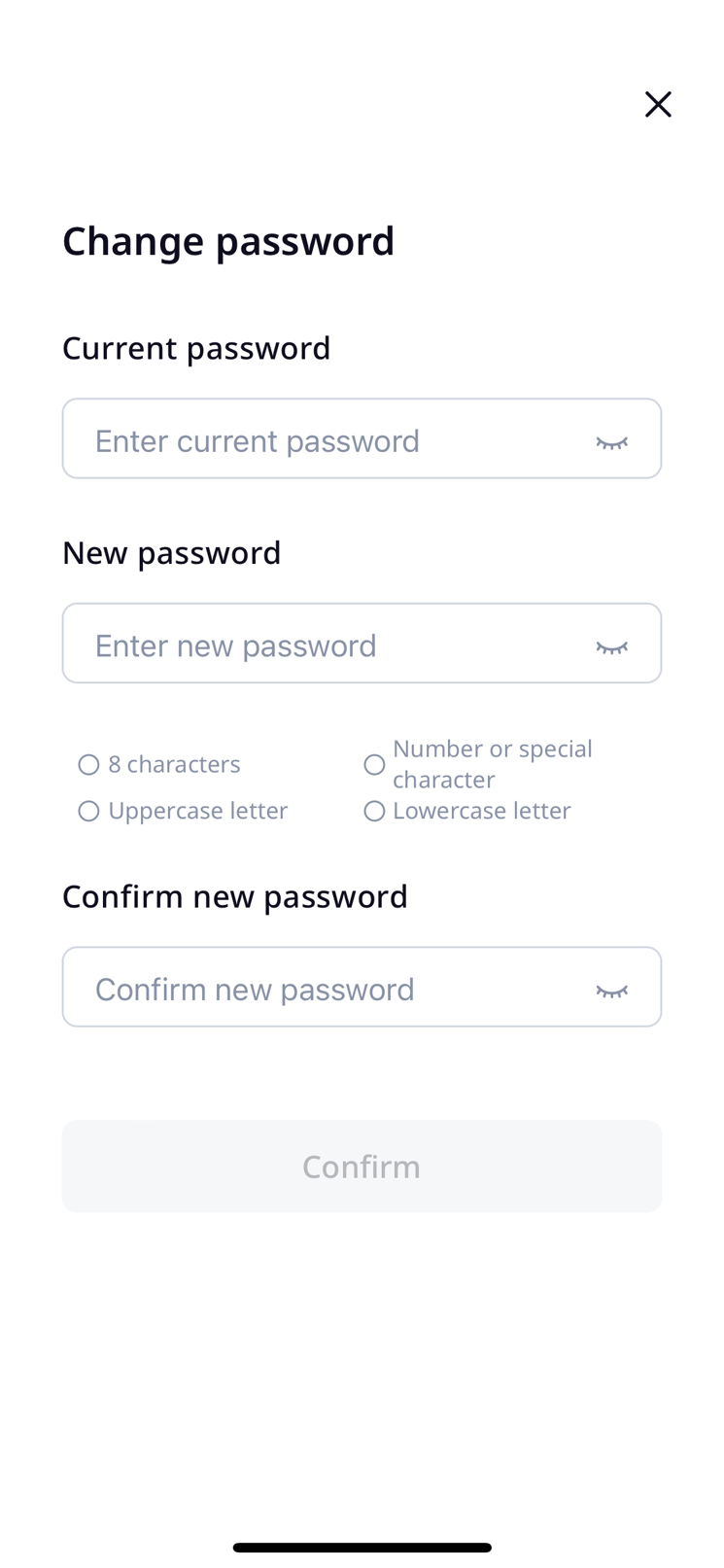Hide the new password again via eye toggle
This screenshot has height=1568, width=724.
611,644
